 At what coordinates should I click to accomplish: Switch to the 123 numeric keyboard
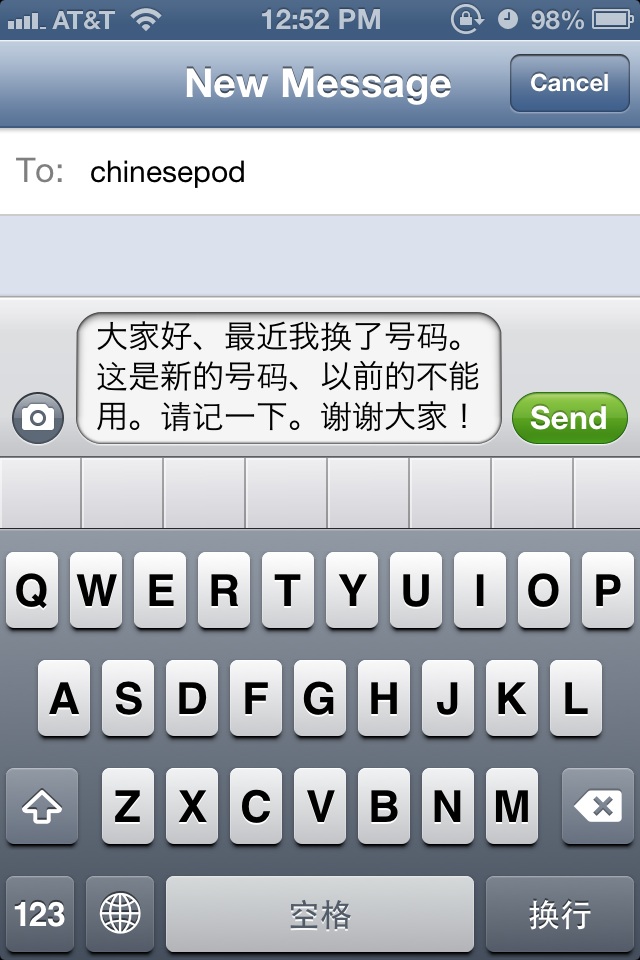(x=40, y=914)
